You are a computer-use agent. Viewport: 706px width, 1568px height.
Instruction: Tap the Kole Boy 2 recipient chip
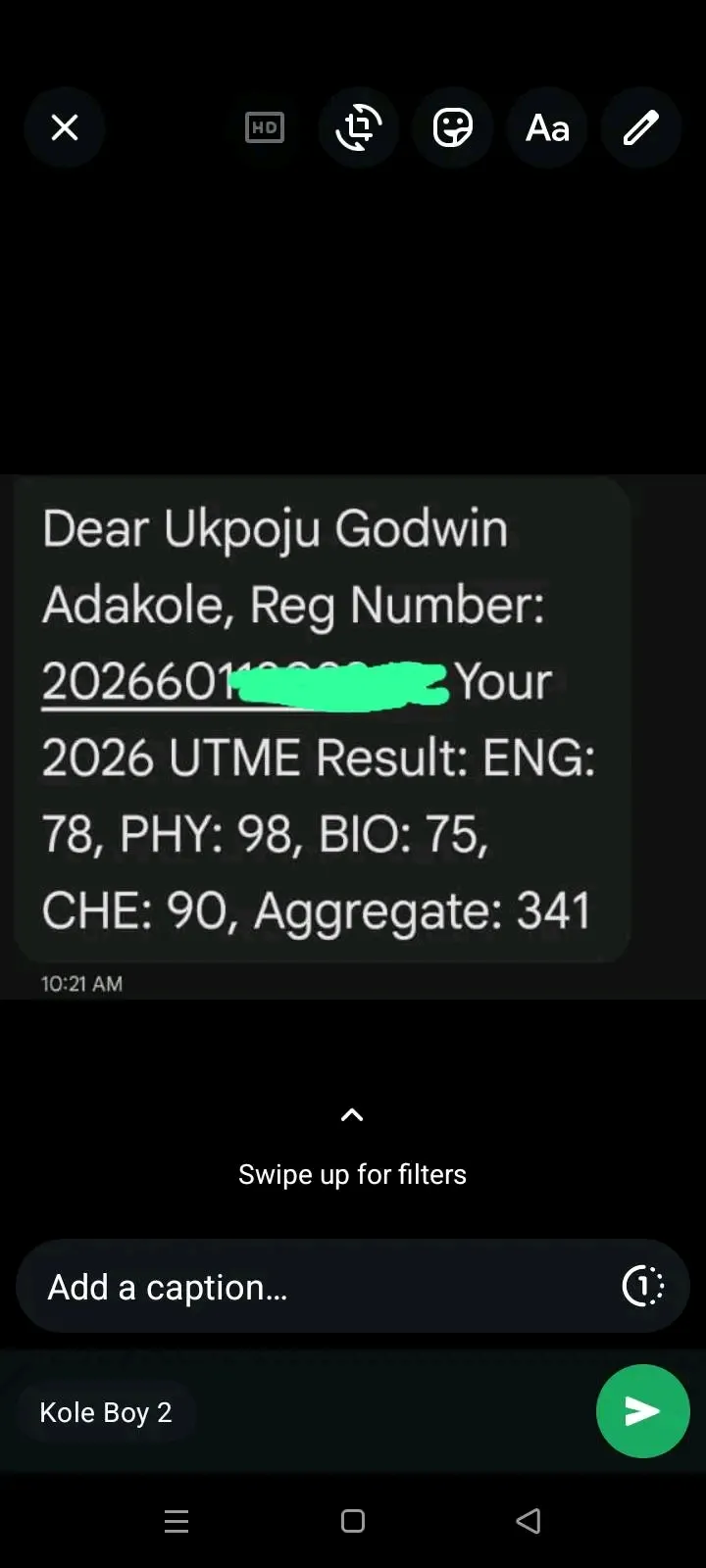point(106,1412)
